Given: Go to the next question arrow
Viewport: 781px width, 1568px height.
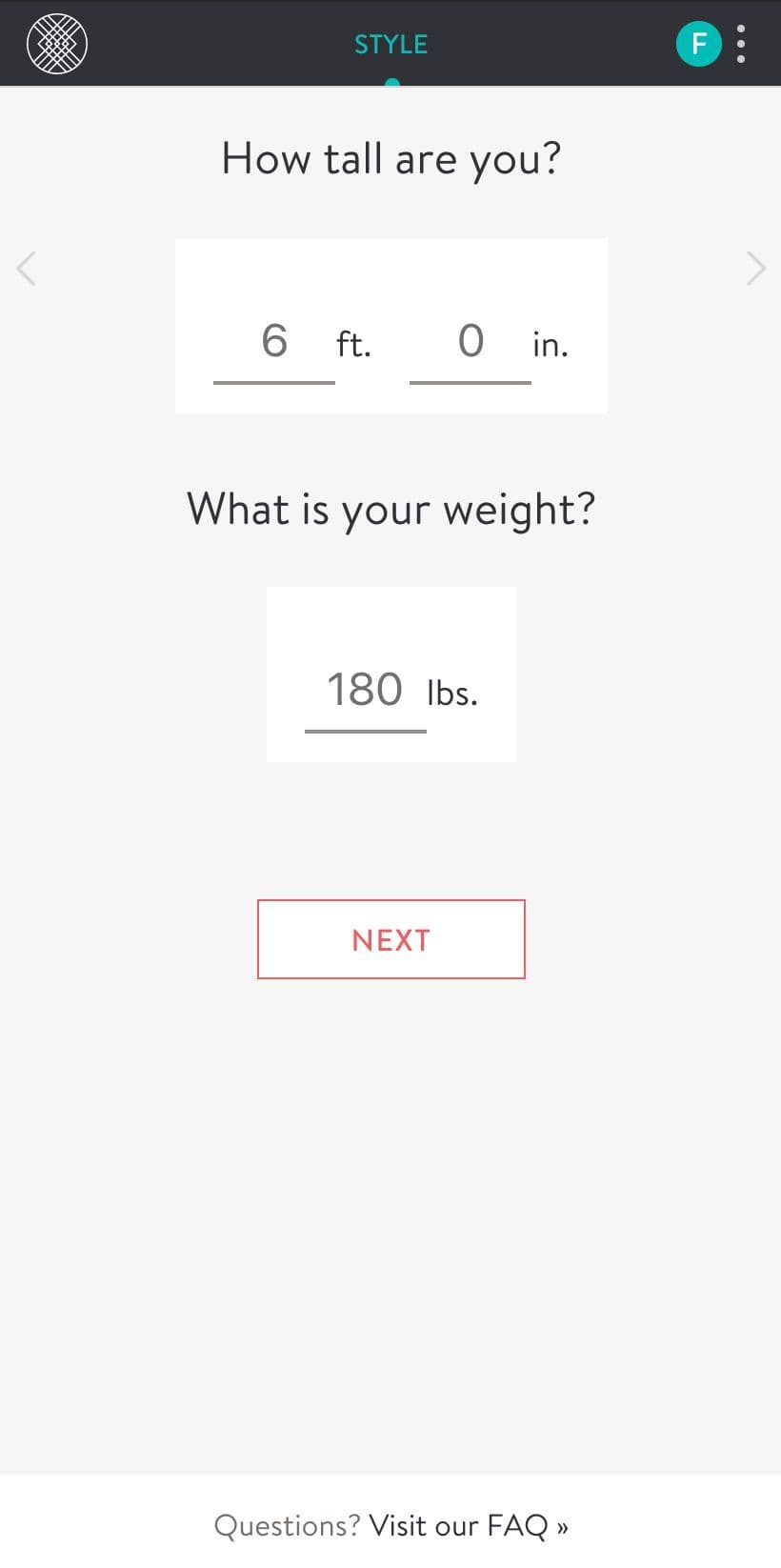Looking at the screenshot, I should click(755, 268).
